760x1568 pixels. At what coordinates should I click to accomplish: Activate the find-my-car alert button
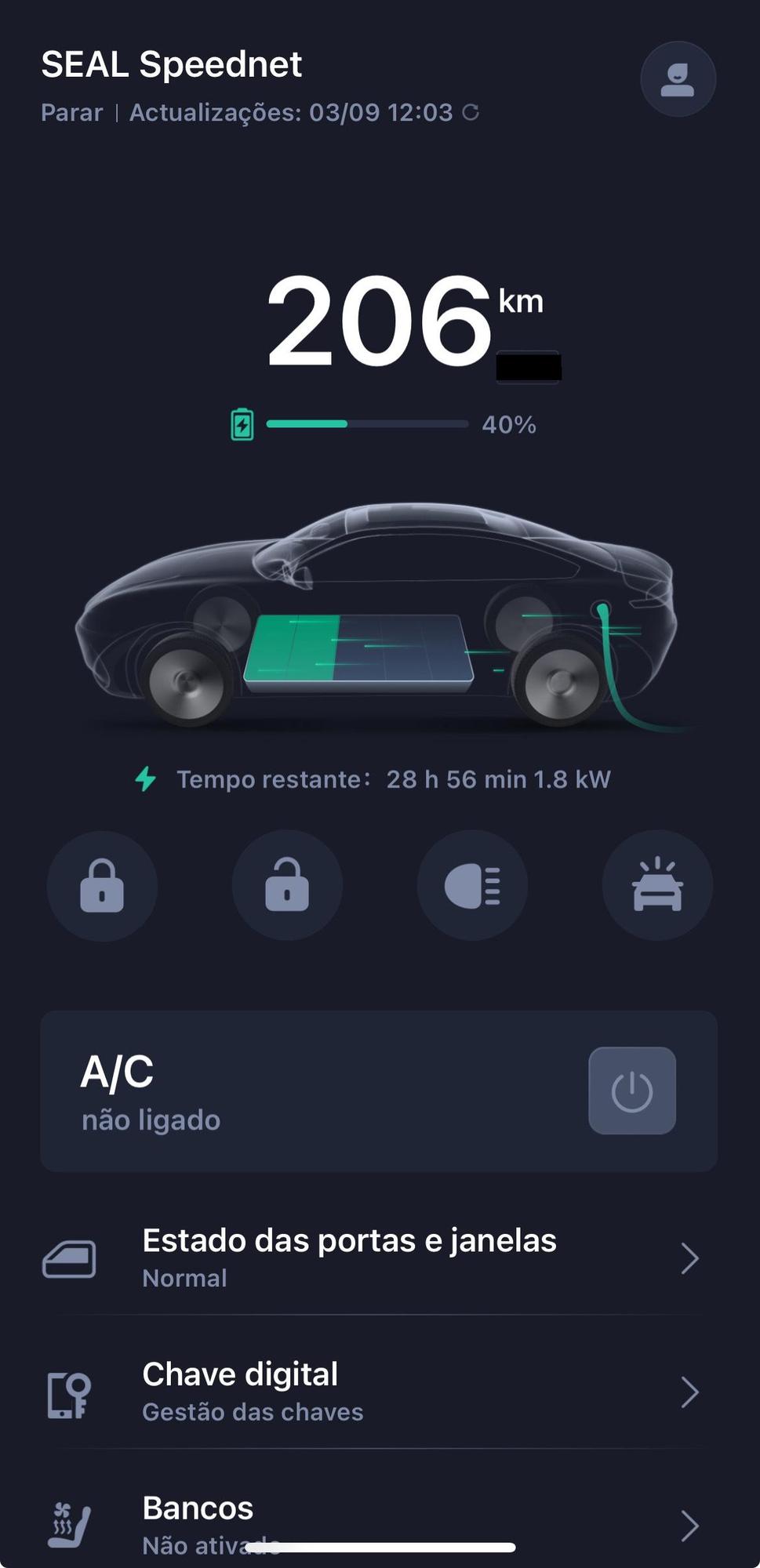click(x=657, y=886)
